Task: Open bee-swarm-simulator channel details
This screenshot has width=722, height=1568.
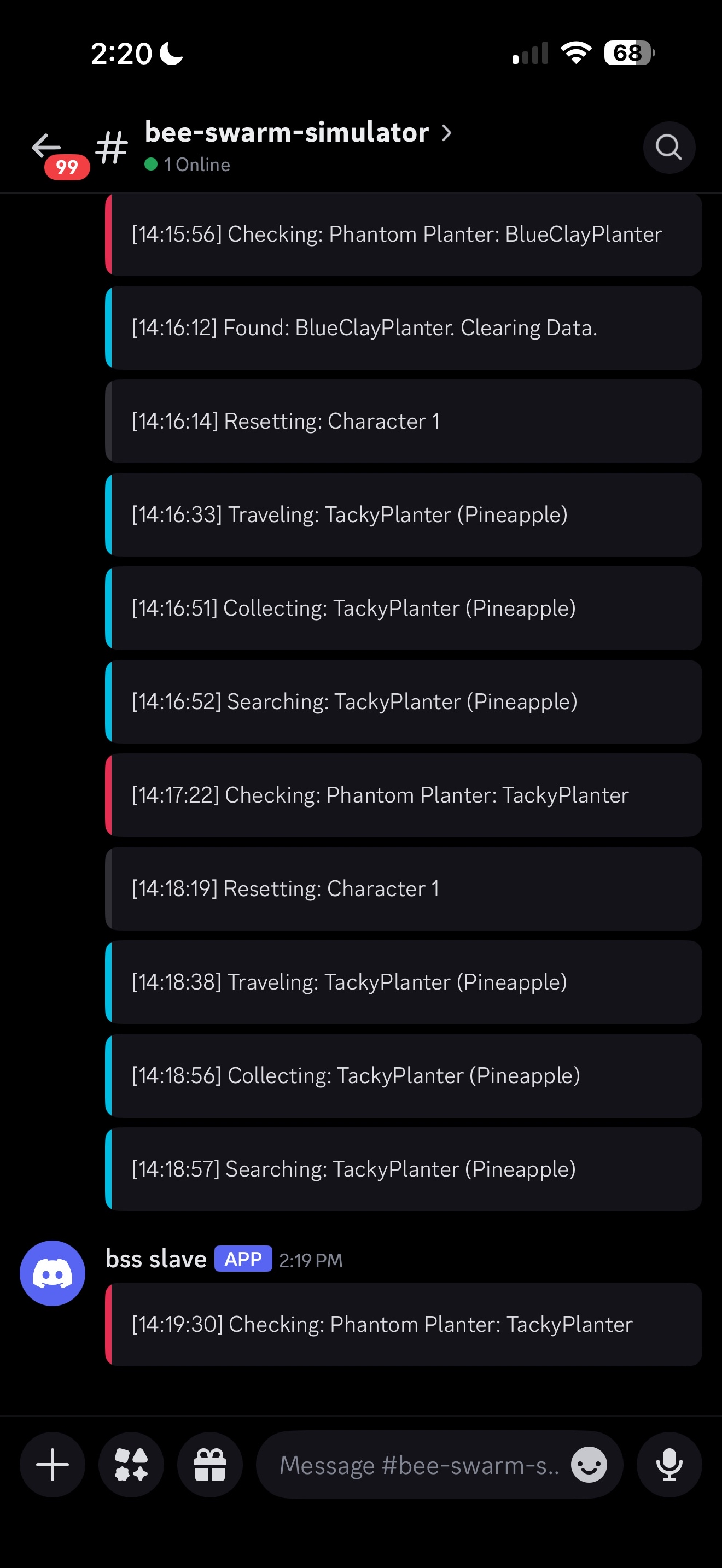Action: click(297, 133)
